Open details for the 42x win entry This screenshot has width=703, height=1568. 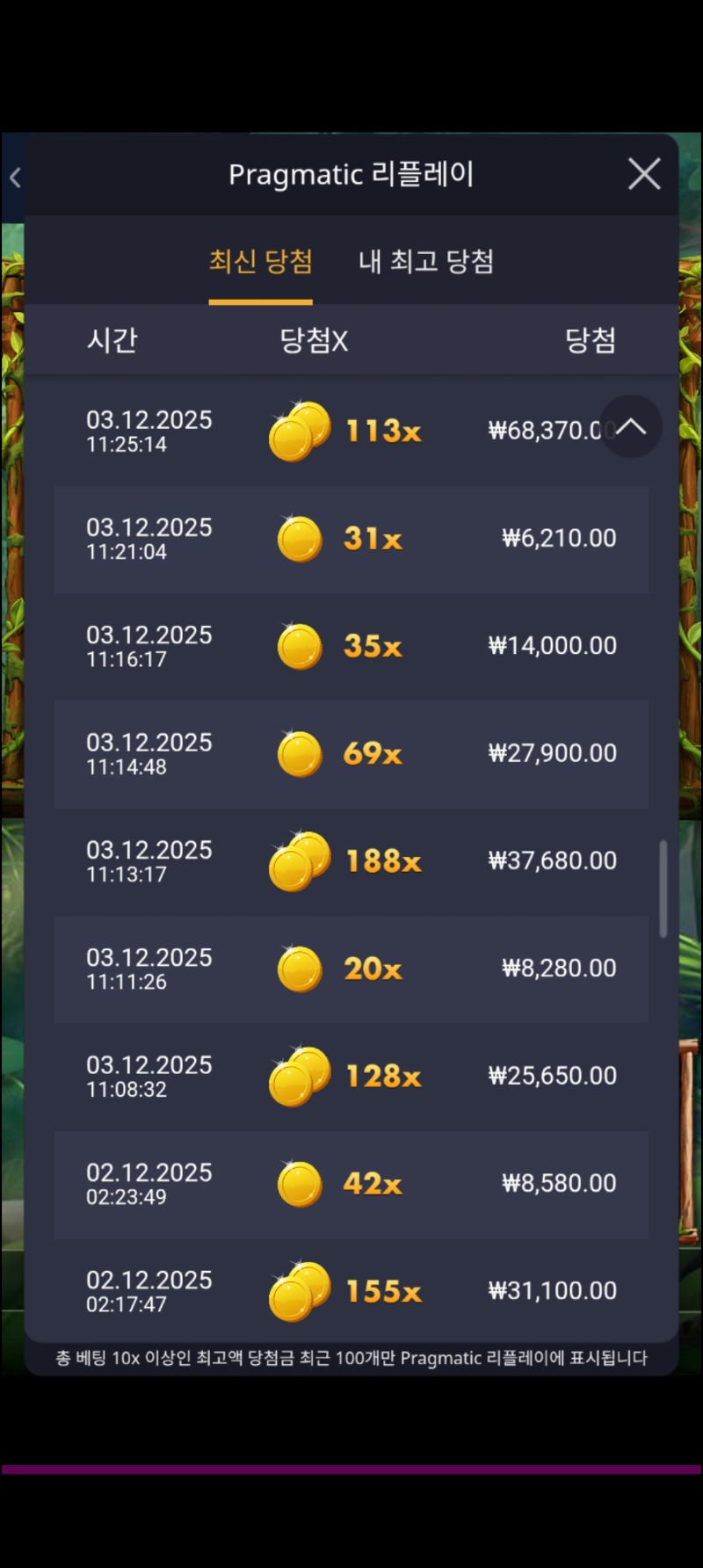tap(351, 1183)
